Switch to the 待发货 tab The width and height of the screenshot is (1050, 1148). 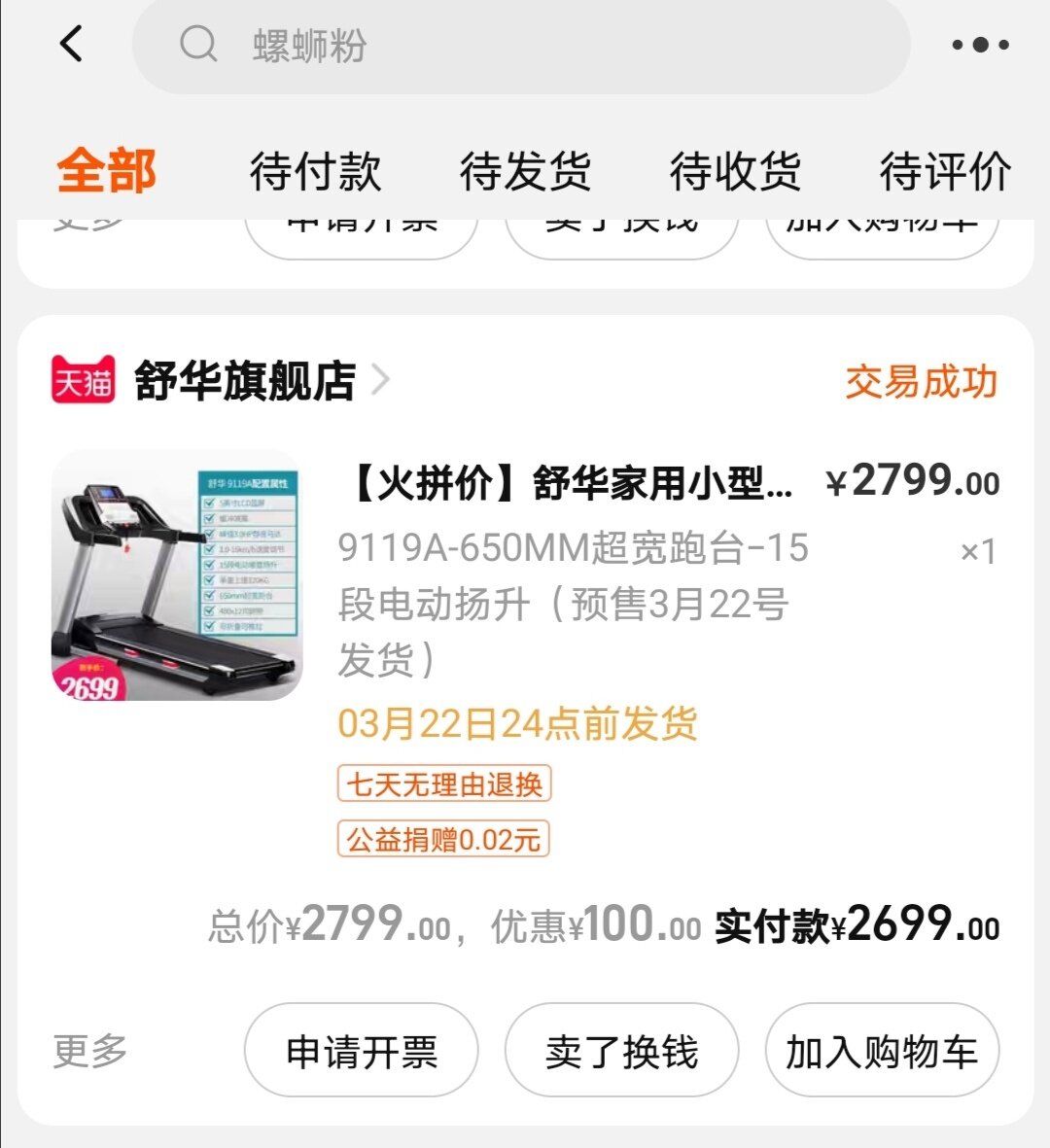(x=525, y=172)
